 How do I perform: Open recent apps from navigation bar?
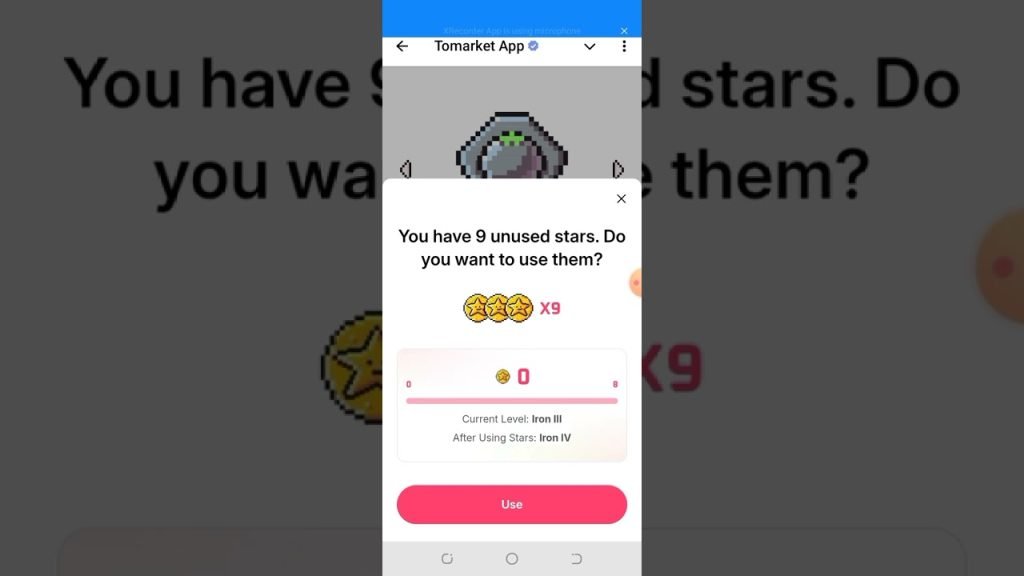point(447,558)
